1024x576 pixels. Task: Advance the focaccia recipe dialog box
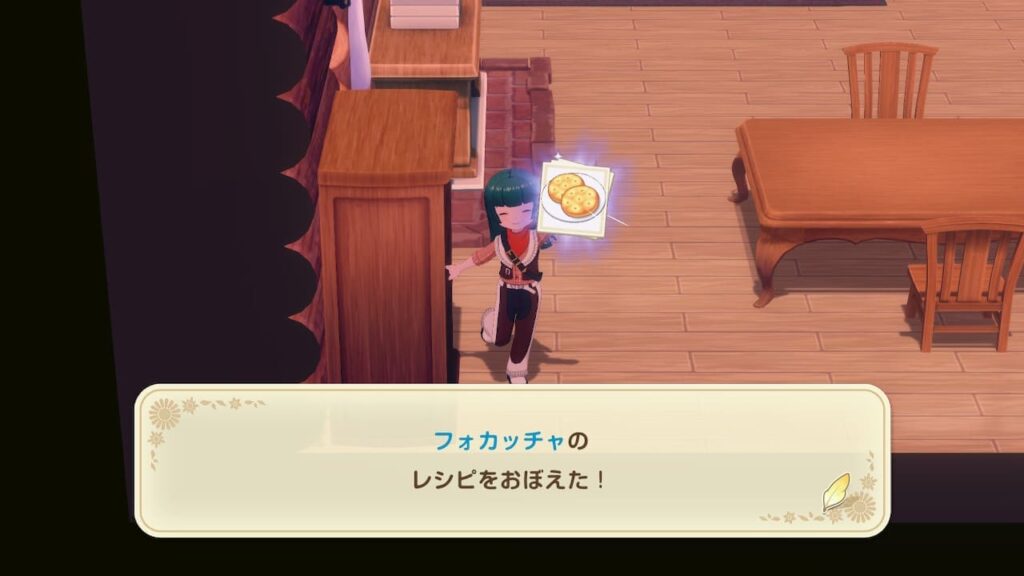(836, 492)
